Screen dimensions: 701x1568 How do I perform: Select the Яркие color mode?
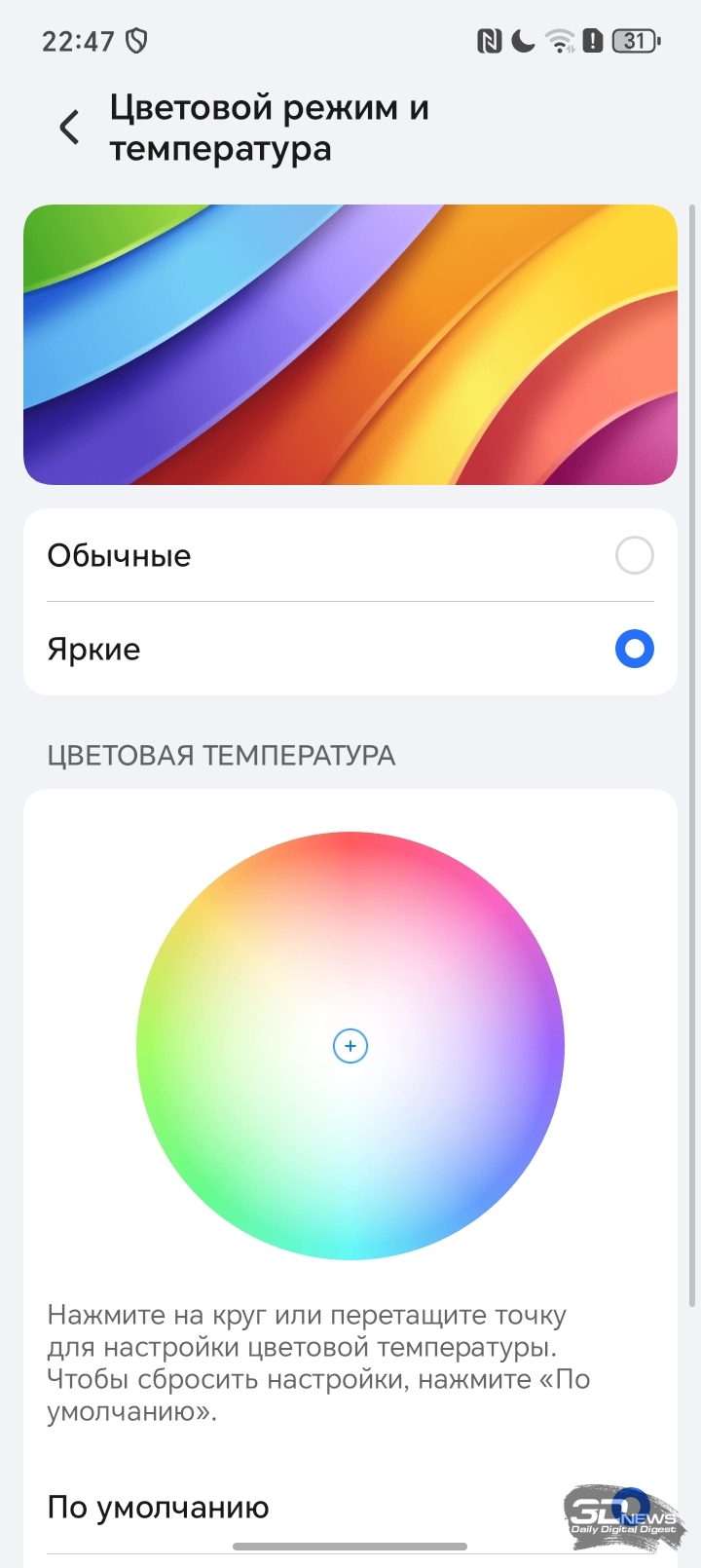pos(634,650)
